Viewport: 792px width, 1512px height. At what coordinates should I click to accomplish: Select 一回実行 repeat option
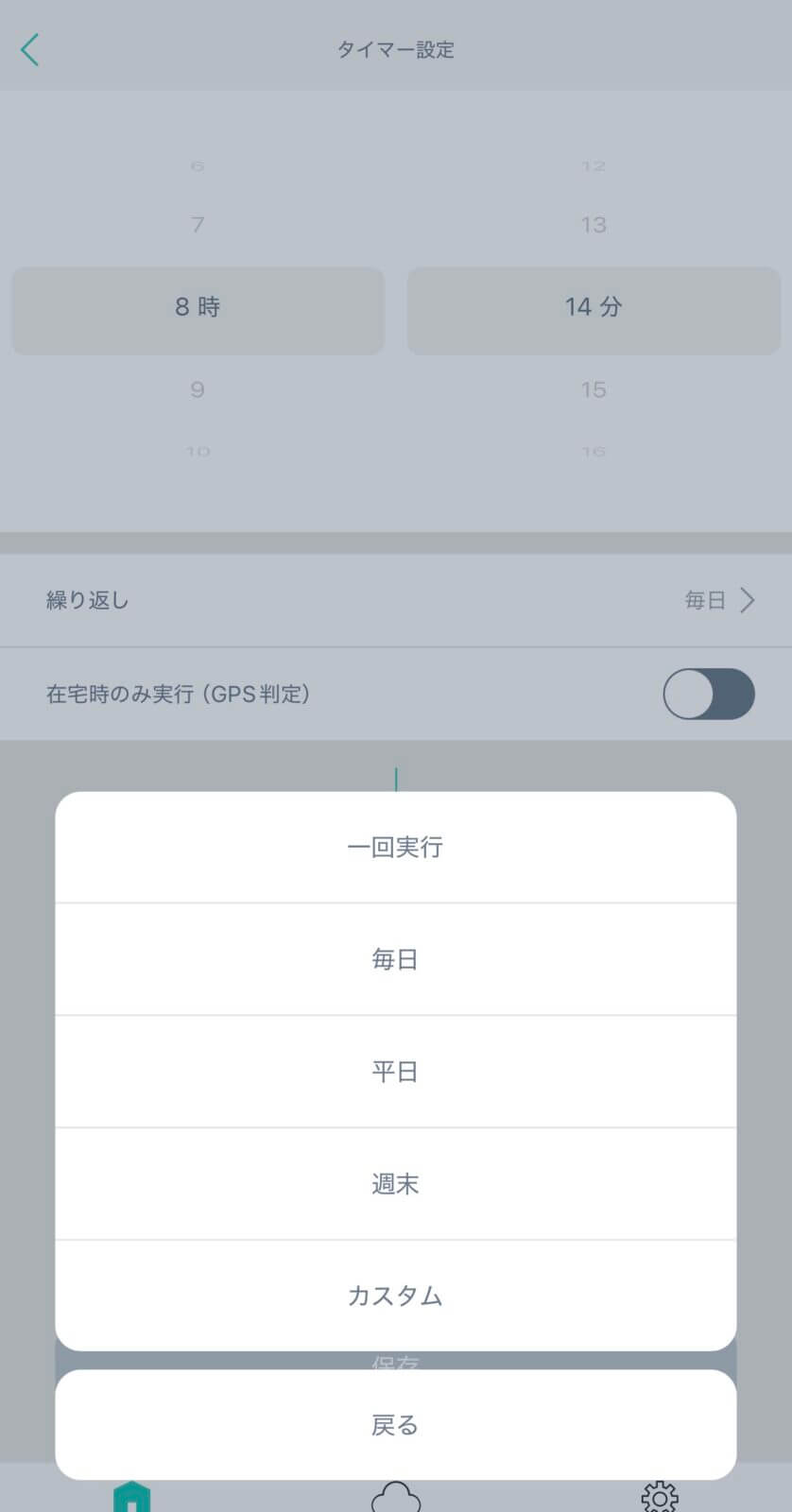[395, 847]
